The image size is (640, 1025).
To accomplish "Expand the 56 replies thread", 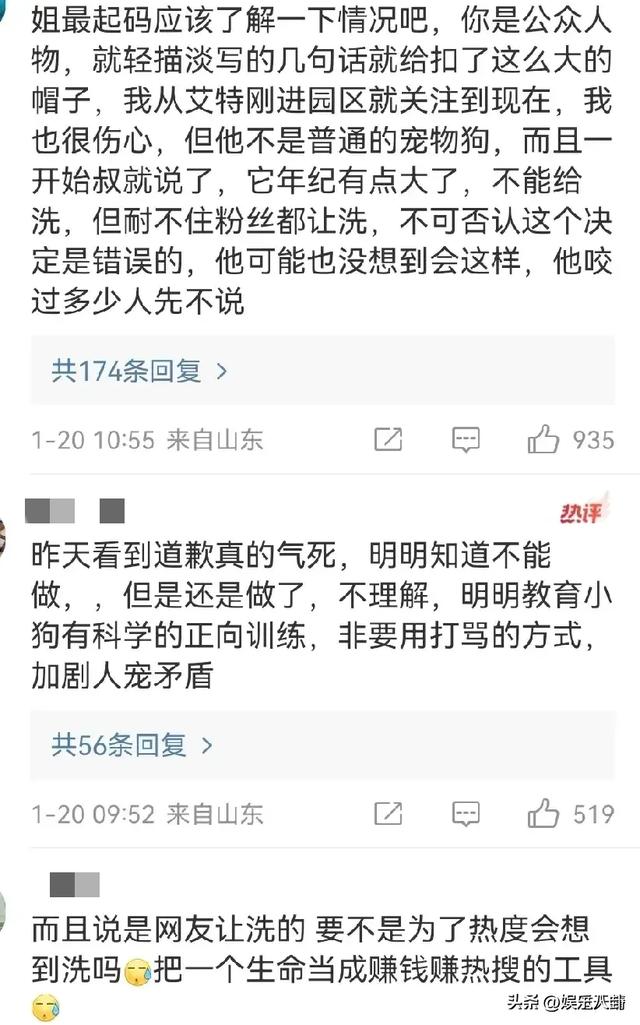I will click(x=132, y=745).
